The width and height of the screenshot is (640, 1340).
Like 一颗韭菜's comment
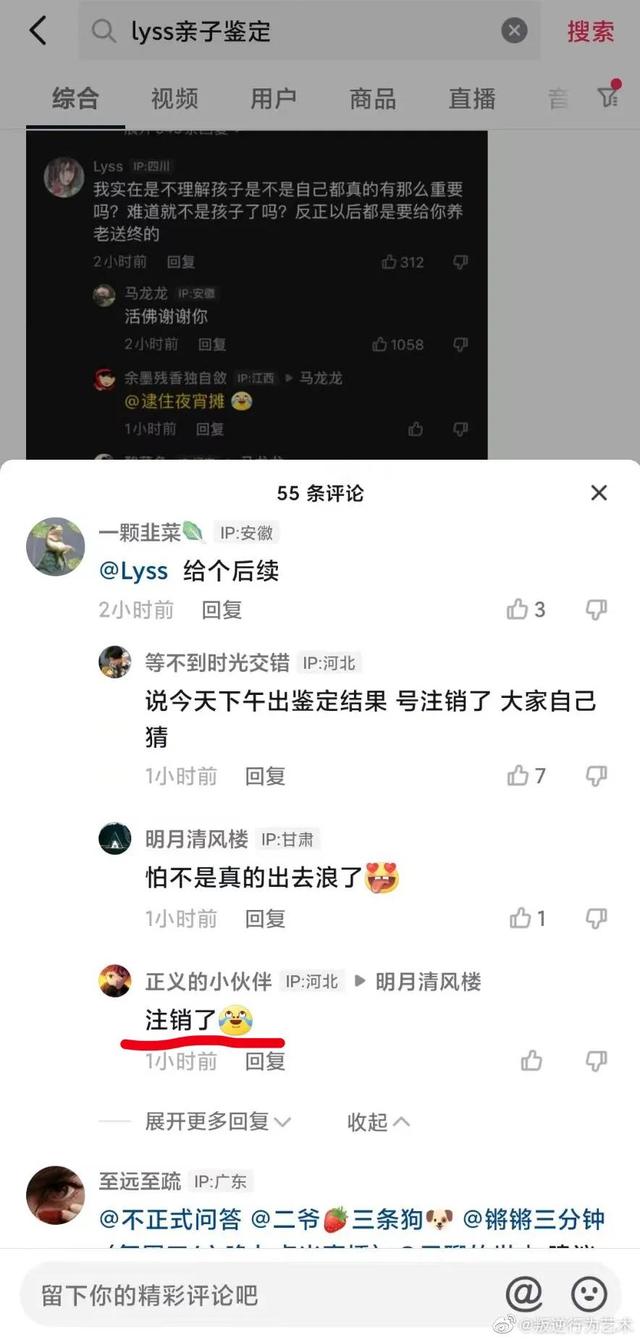518,609
